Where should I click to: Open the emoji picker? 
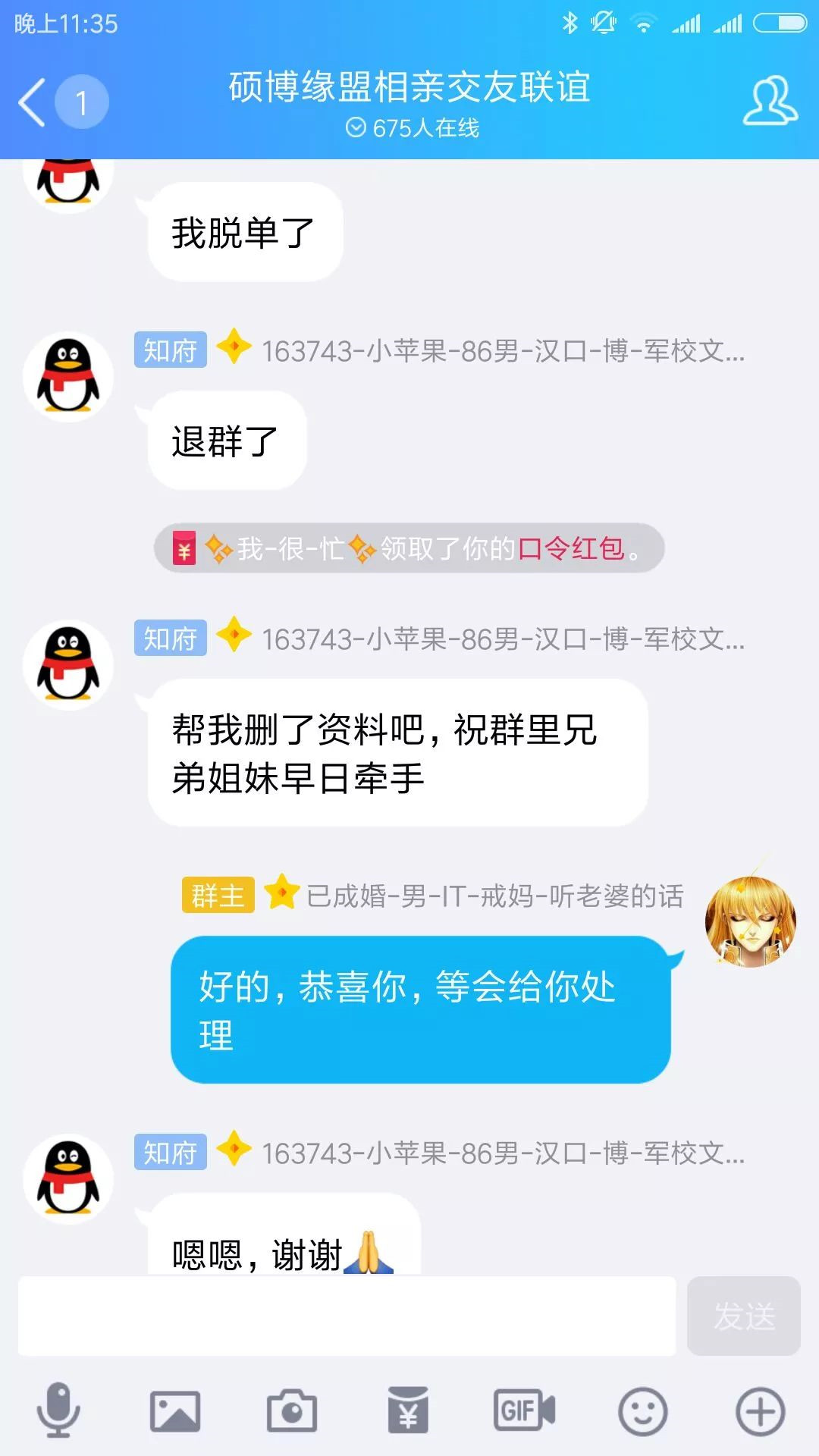pyautogui.click(x=643, y=1411)
